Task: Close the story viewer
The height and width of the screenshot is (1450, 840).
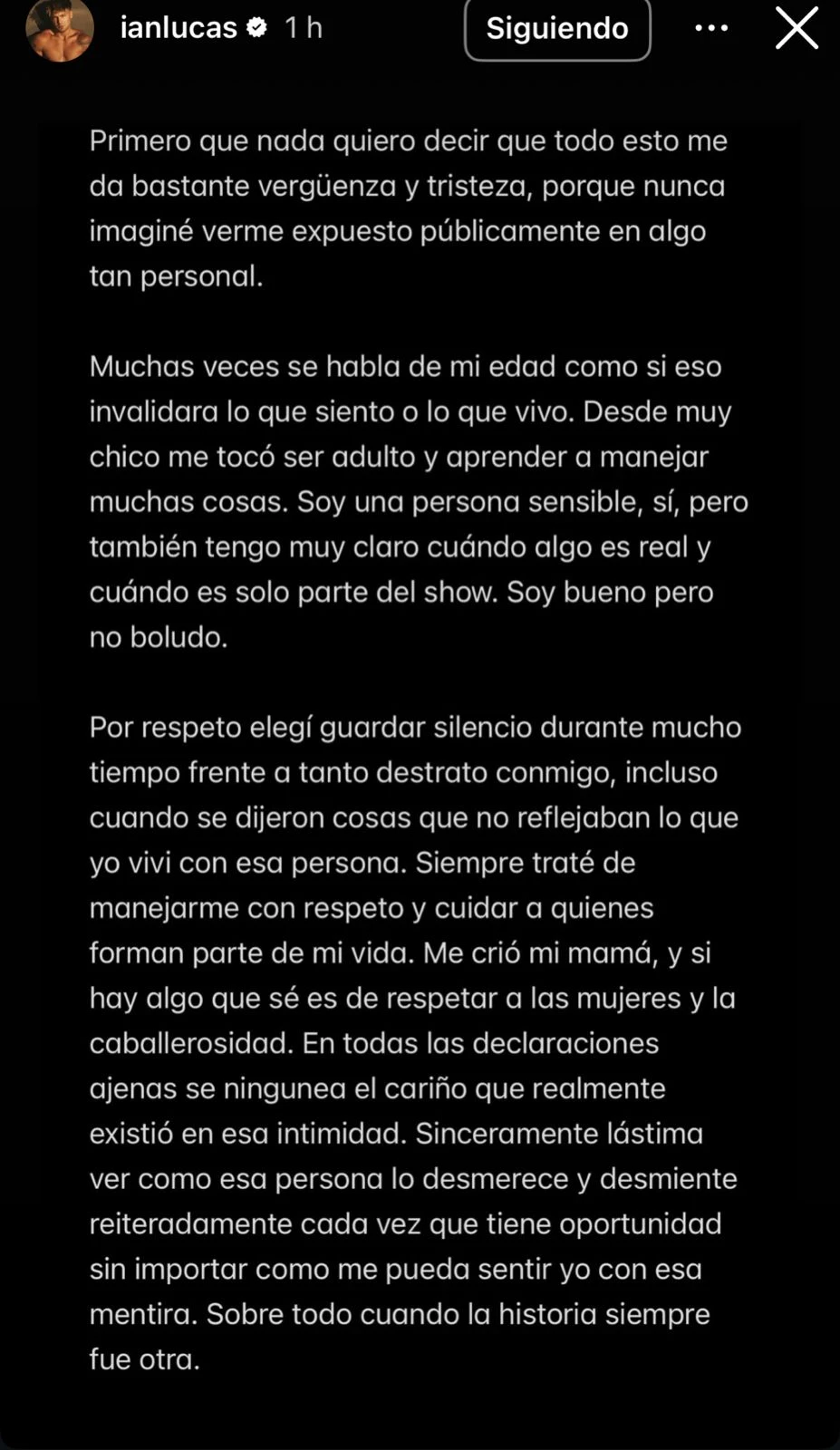Action: (x=797, y=28)
